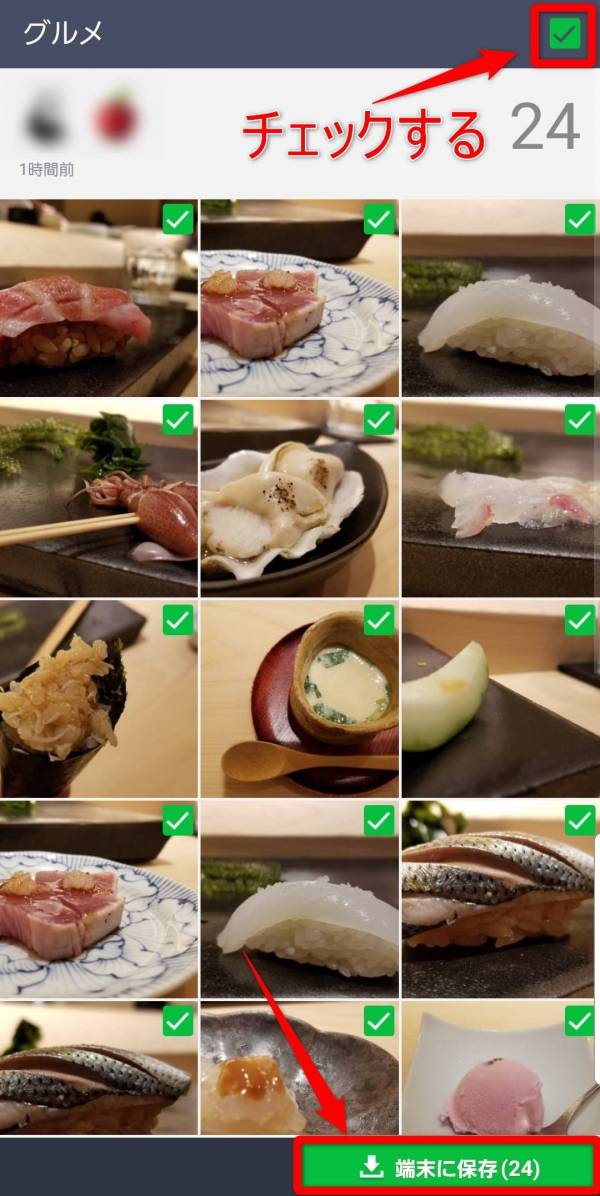Uncheck the melon slice photo
600x1196 pixels.
tap(580, 620)
